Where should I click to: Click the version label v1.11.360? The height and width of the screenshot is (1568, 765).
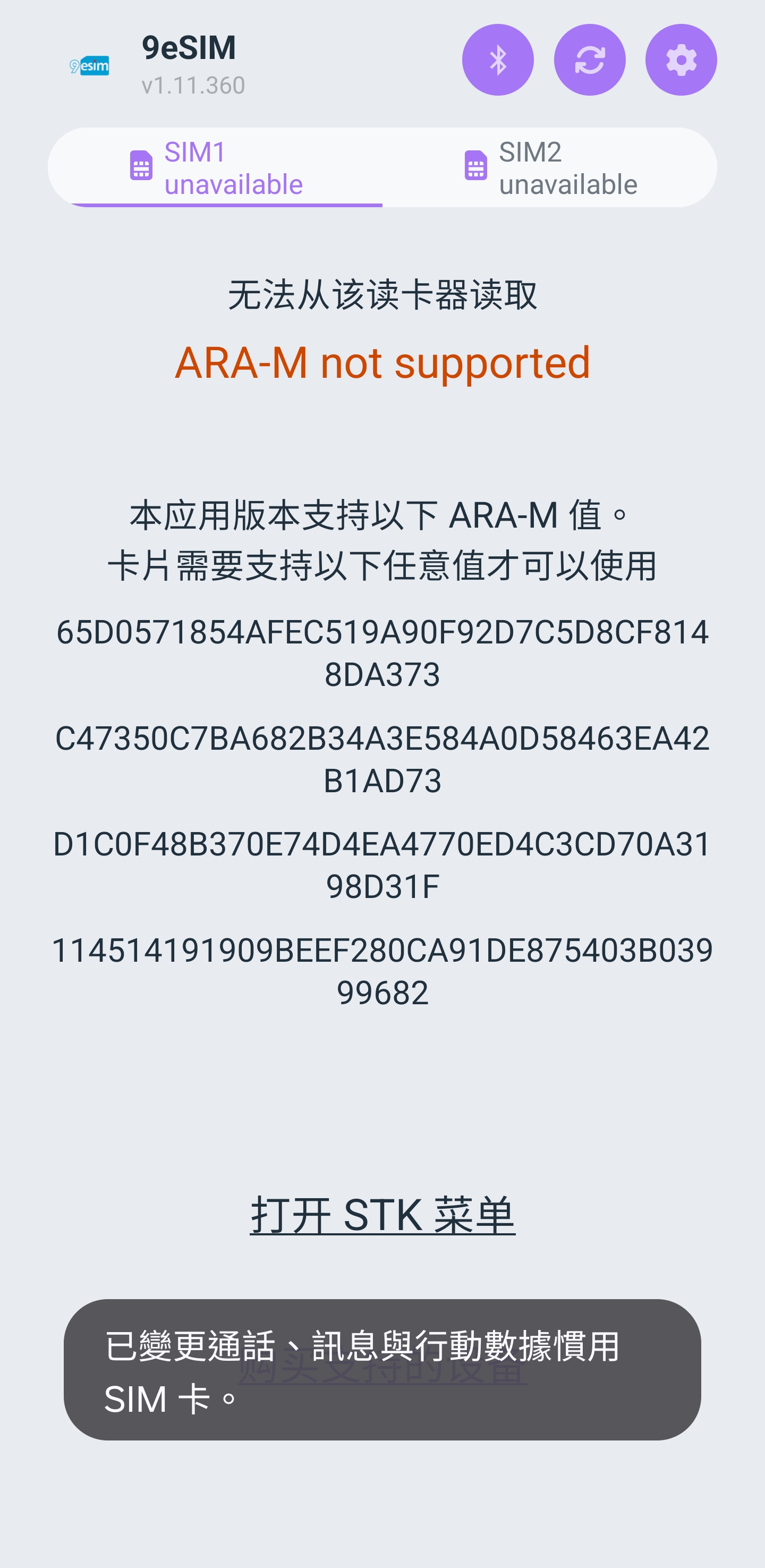(x=193, y=86)
